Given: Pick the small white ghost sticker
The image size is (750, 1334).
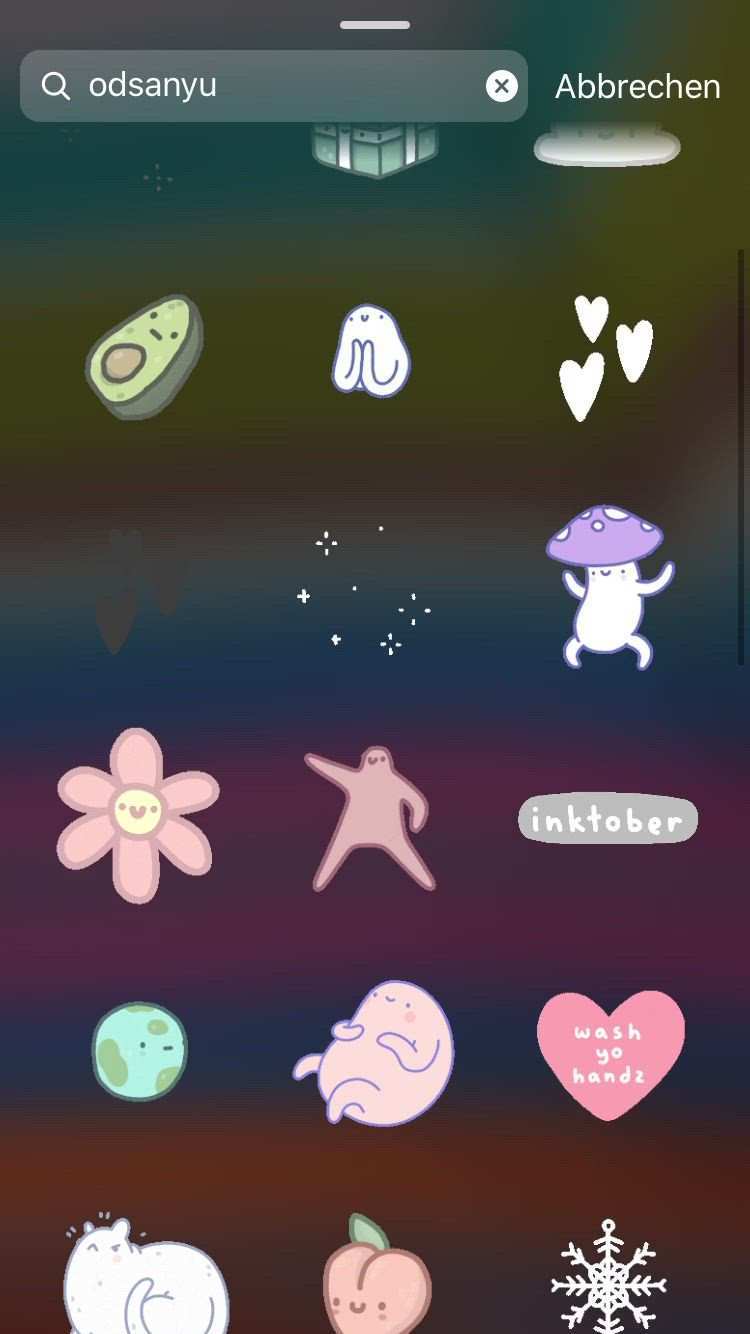Looking at the screenshot, I should point(371,351).
